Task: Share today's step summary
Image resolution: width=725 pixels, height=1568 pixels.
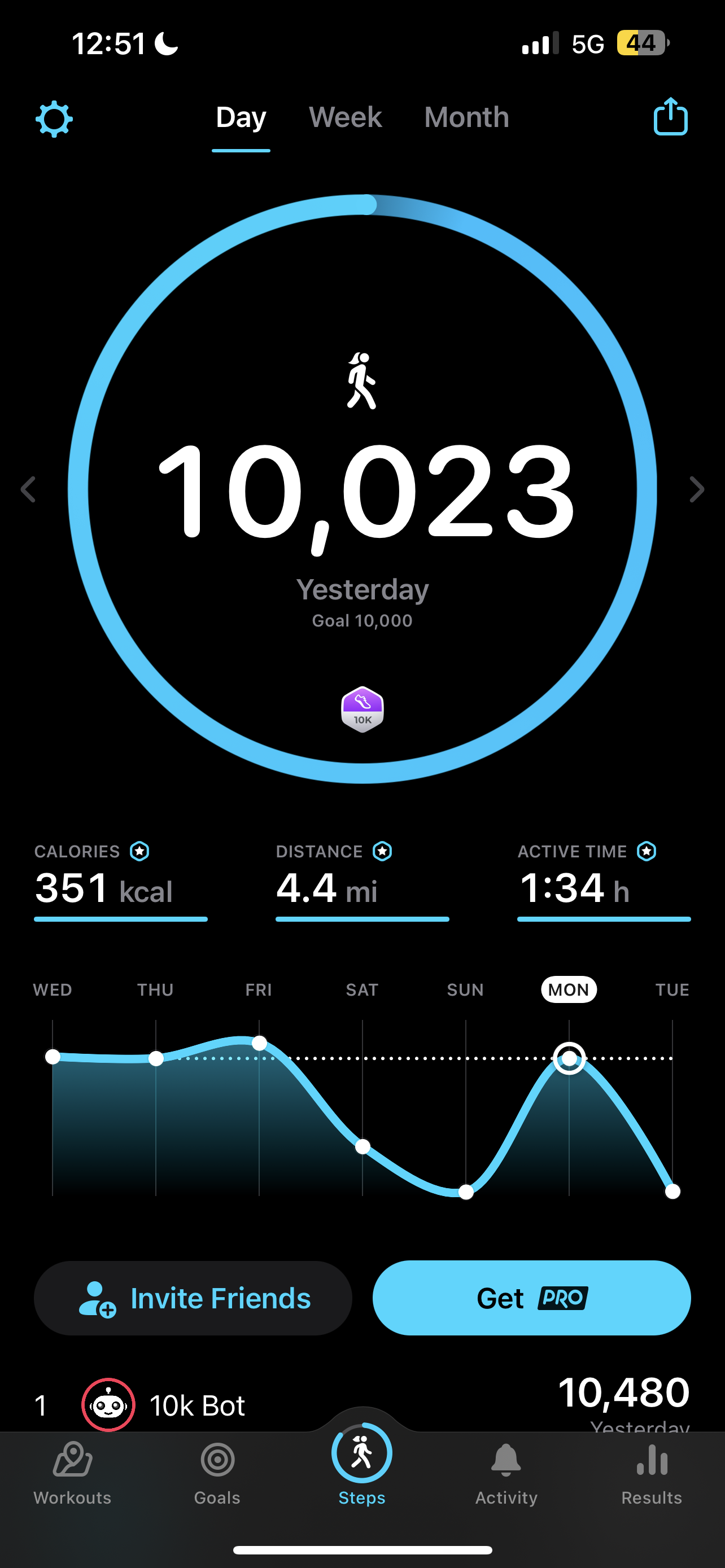Action: tap(670, 116)
